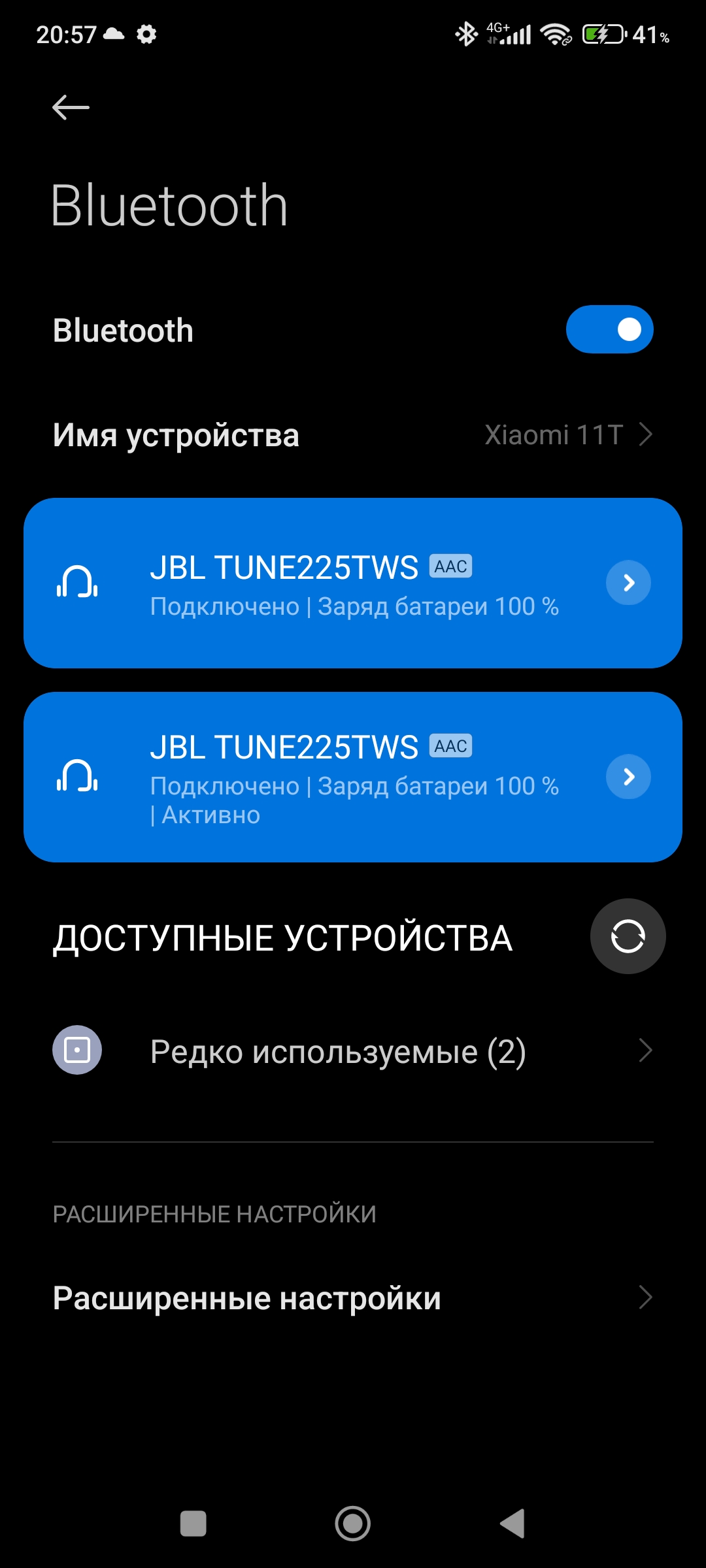Open Расширенные настройки

click(x=353, y=1298)
